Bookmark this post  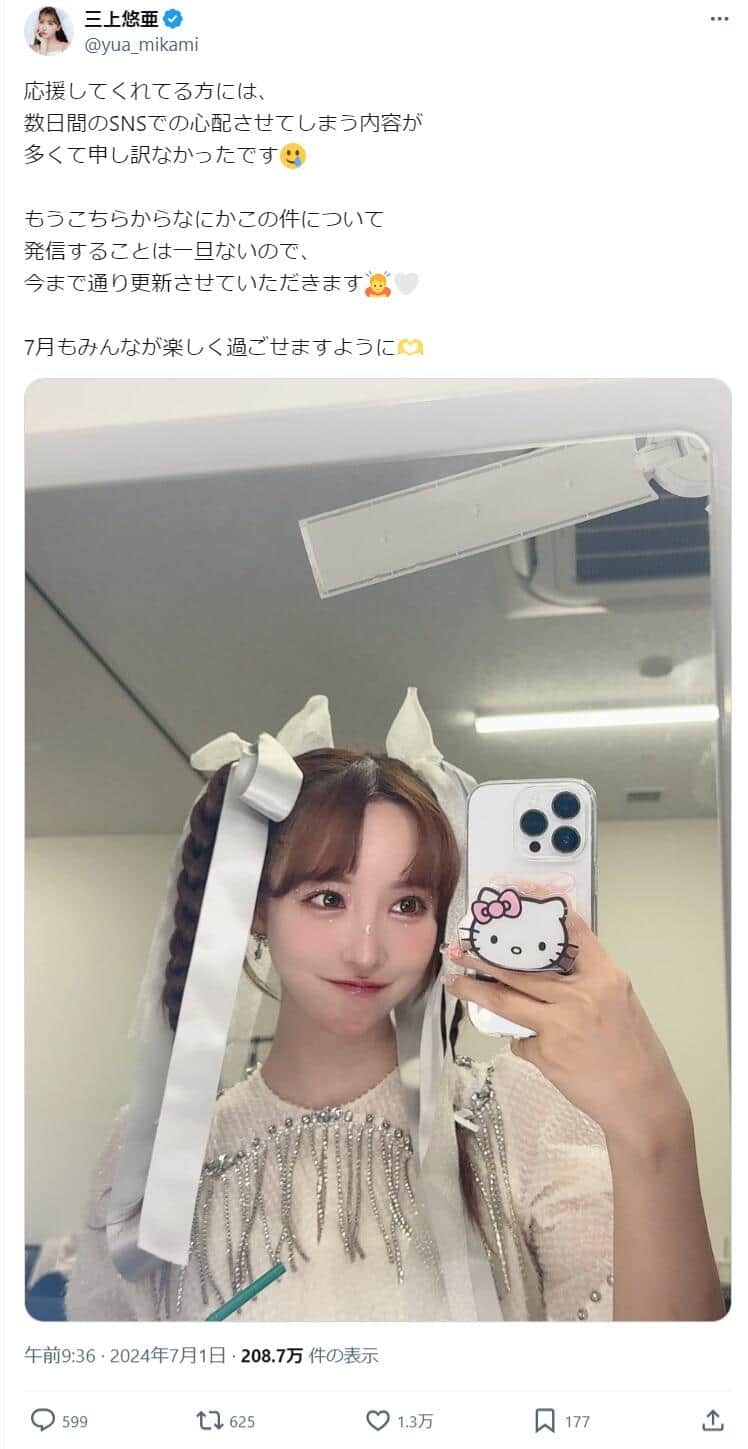(545, 1420)
